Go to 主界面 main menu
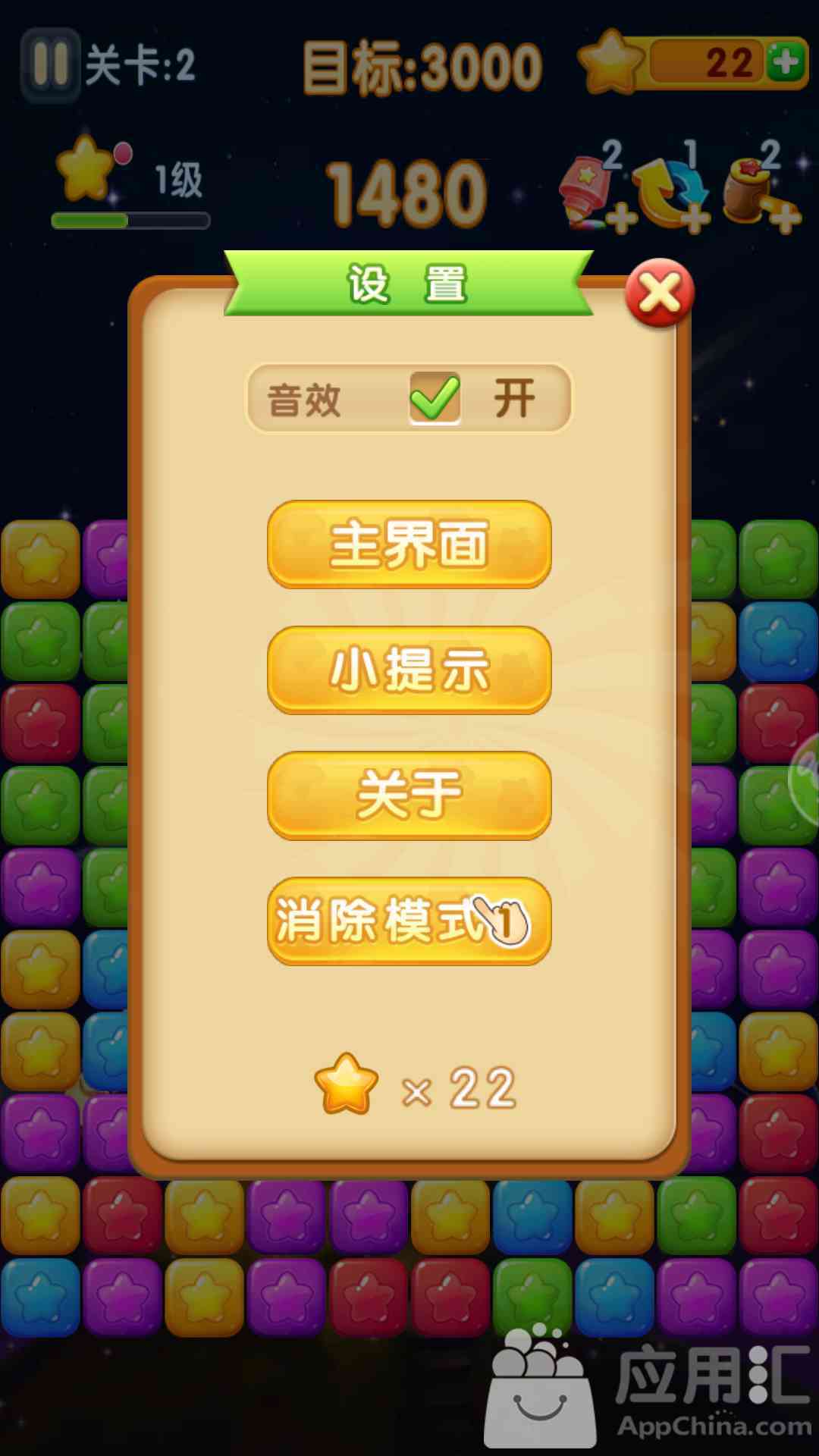This screenshot has width=819, height=1456. coord(409,544)
